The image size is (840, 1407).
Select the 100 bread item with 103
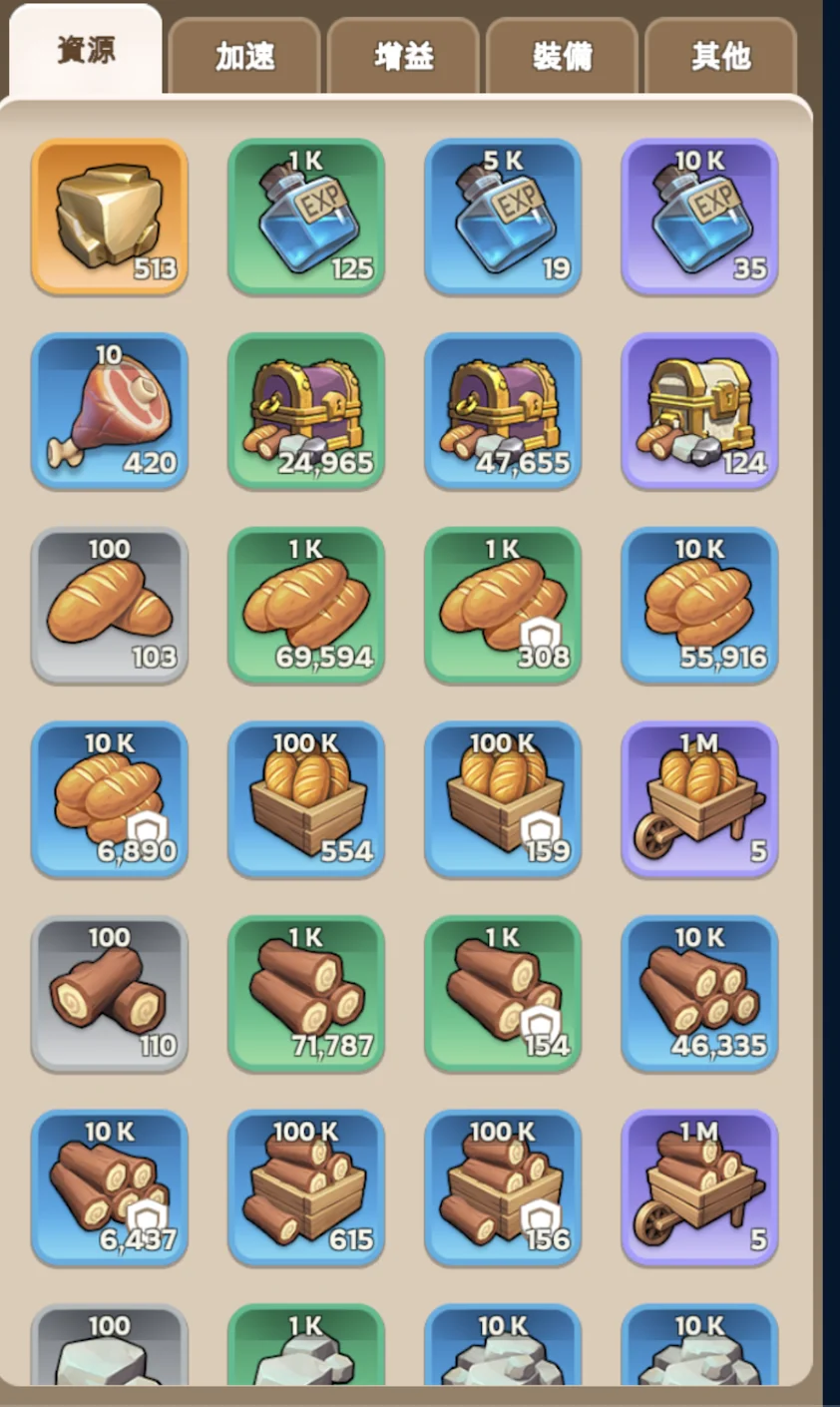(109, 605)
